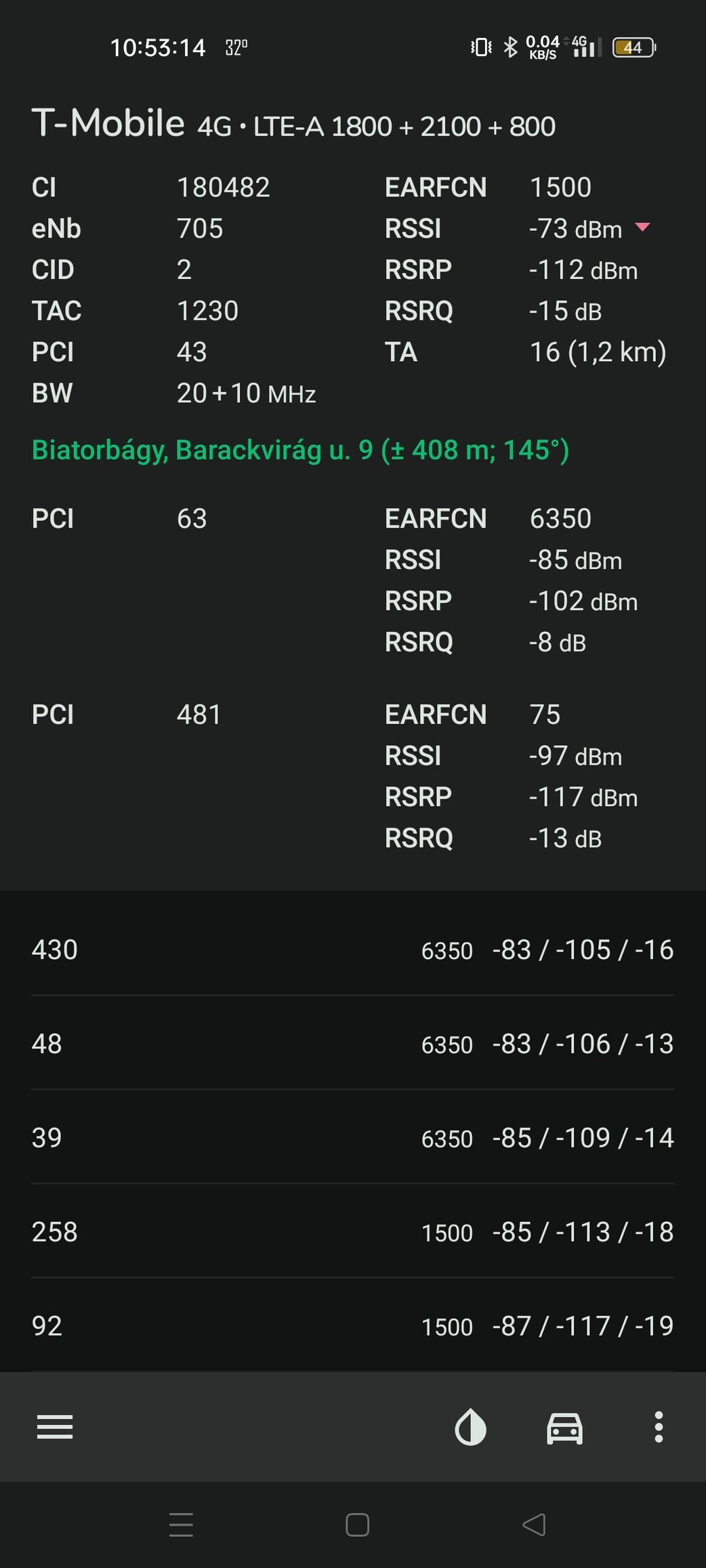Go back with the system back button
This screenshot has width=706, height=1568.
(534, 1525)
